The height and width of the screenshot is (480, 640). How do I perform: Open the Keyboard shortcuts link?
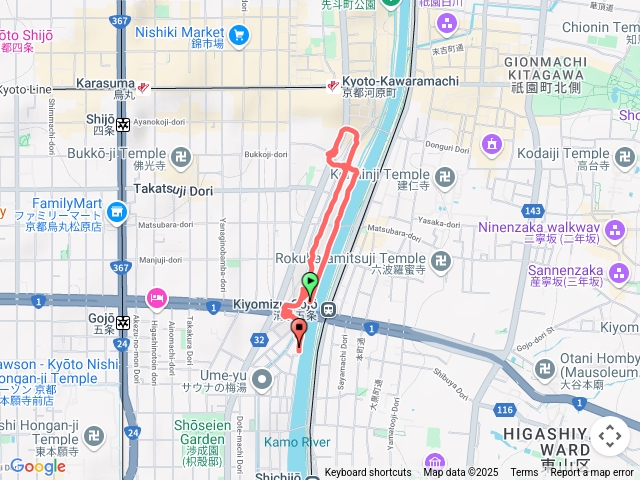click(367, 472)
